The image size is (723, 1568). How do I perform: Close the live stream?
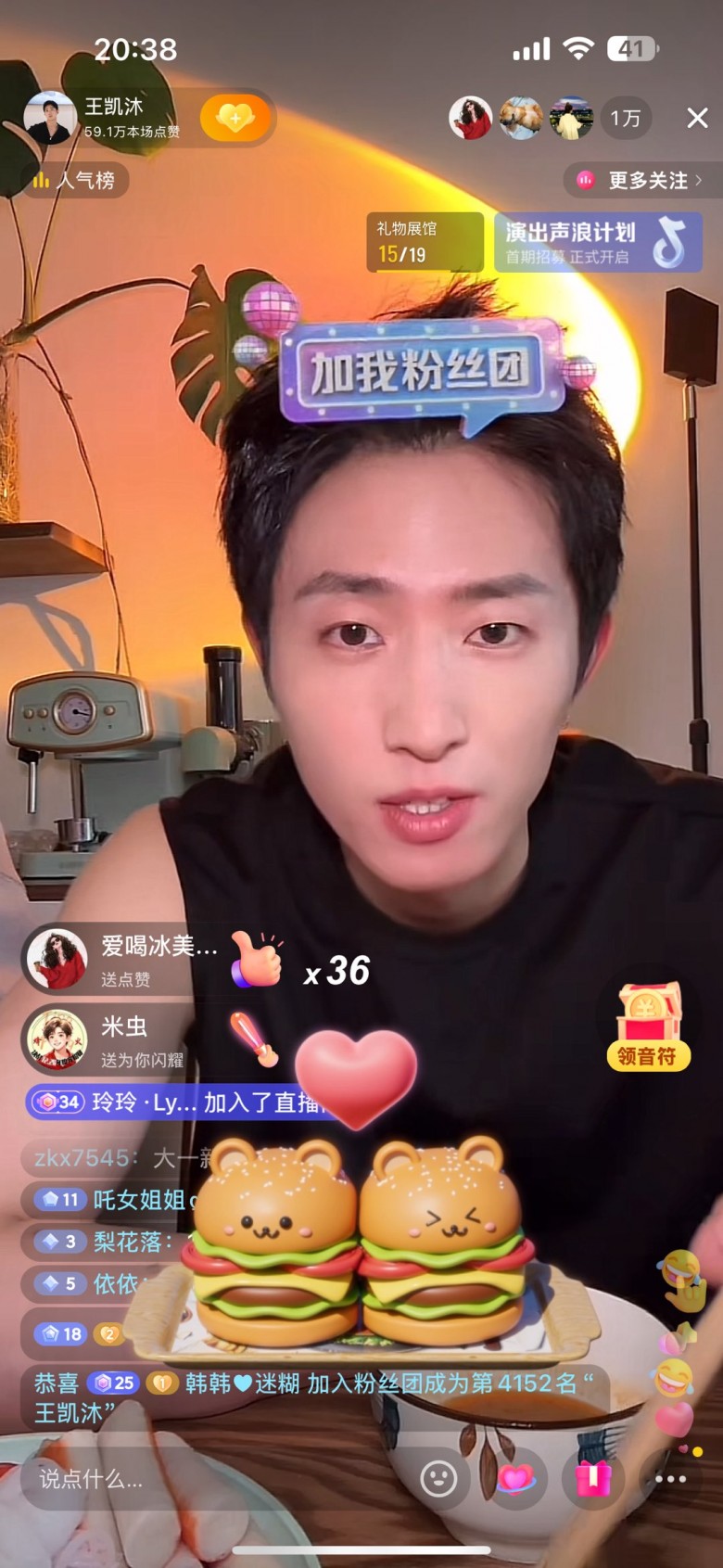click(x=697, y=118)
